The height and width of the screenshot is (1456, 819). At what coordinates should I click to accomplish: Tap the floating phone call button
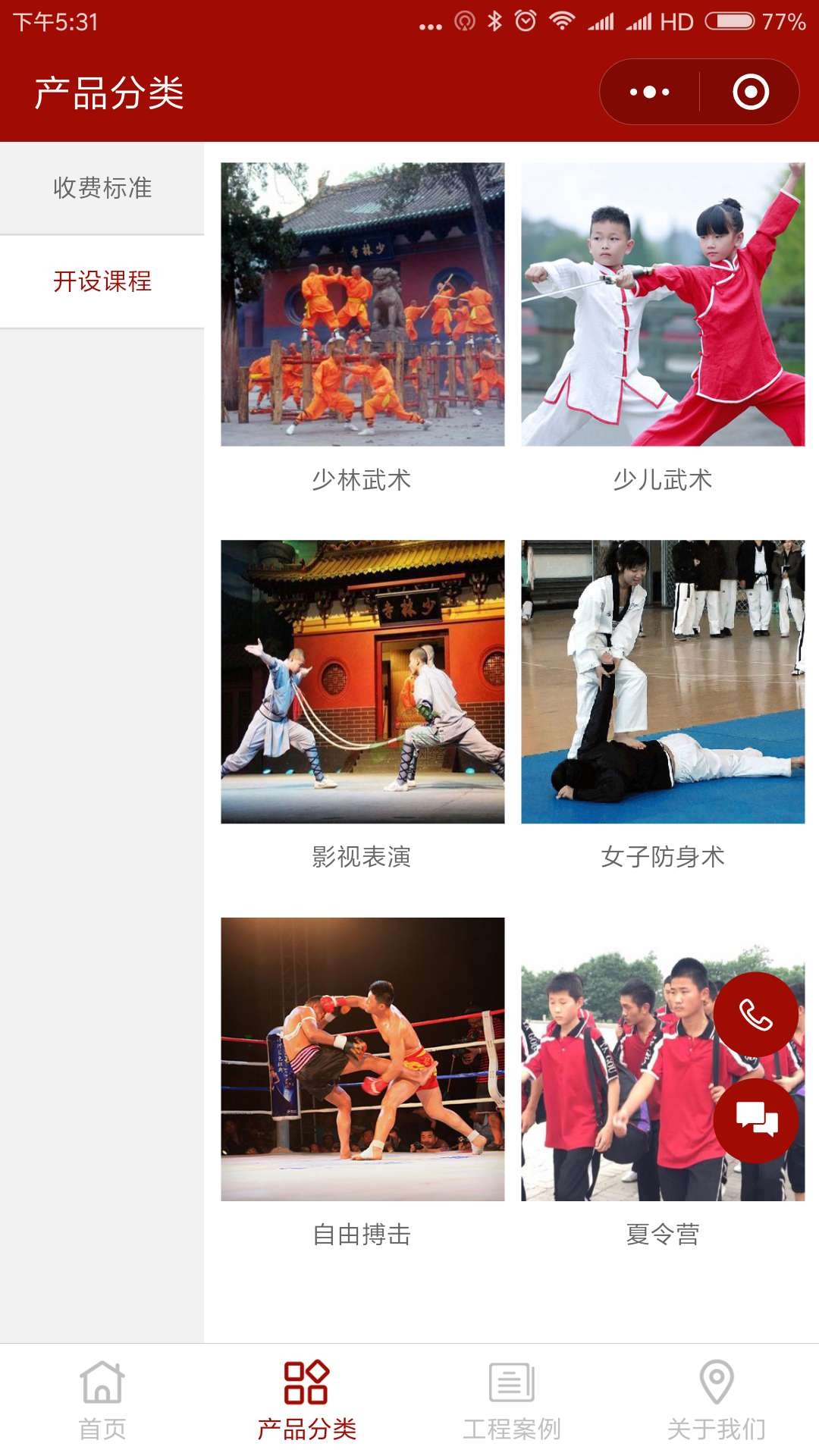click(755, 1015)
